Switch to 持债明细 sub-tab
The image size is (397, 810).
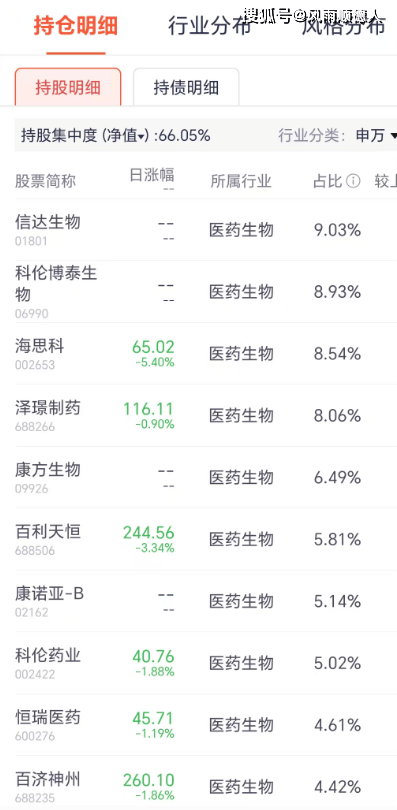[x=186, y=87]
